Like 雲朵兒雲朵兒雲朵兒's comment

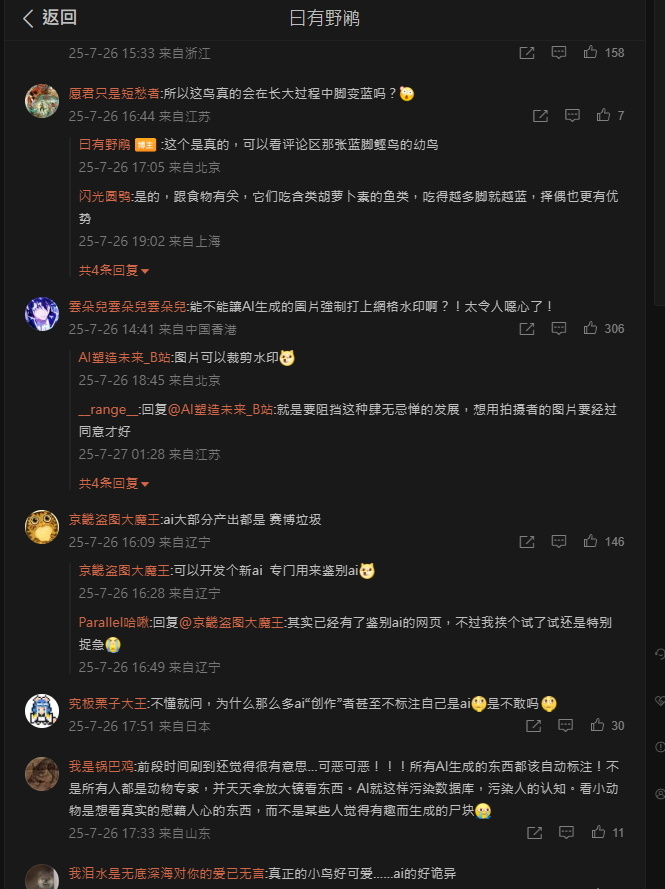590,328
